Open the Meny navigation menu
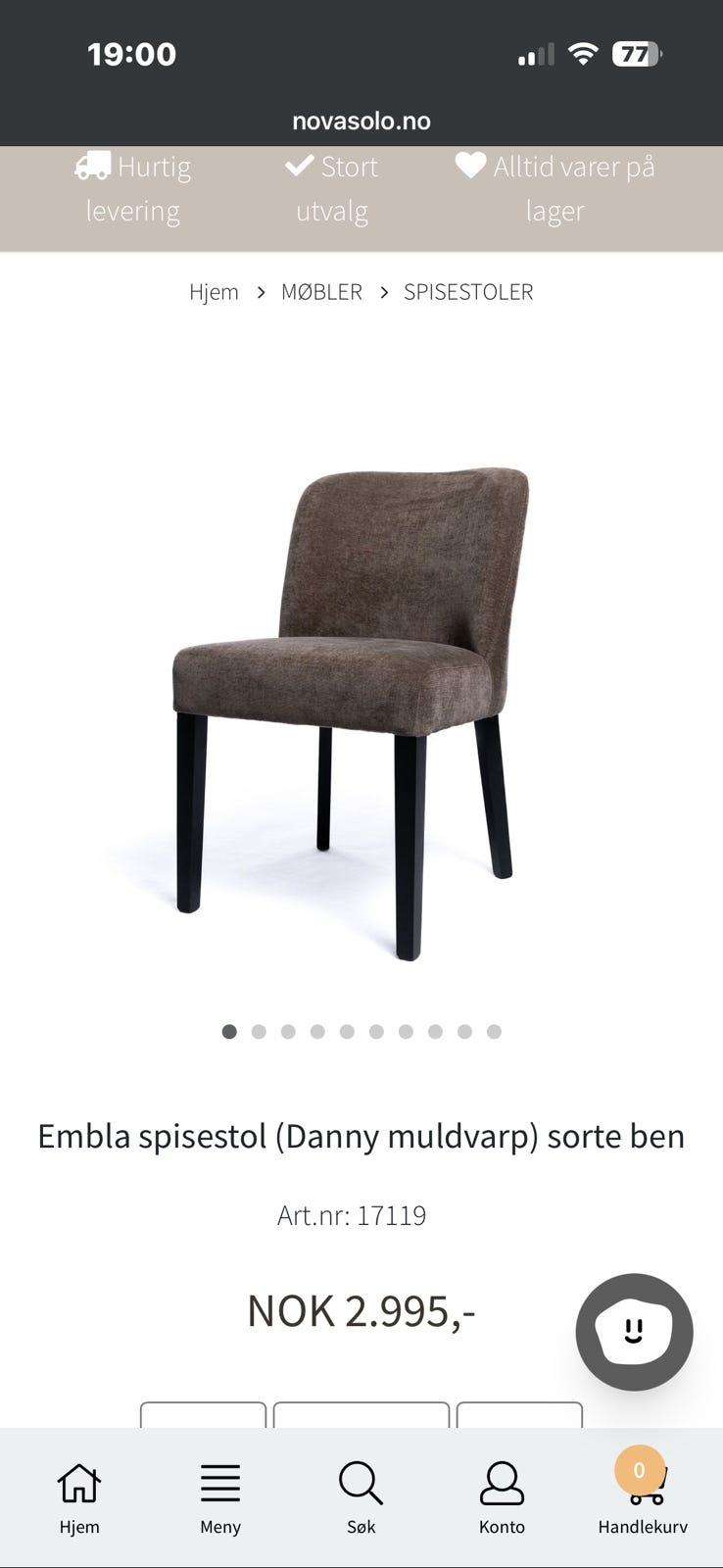This screenshot has width=723, height=1568. [x=220, y=1497]
